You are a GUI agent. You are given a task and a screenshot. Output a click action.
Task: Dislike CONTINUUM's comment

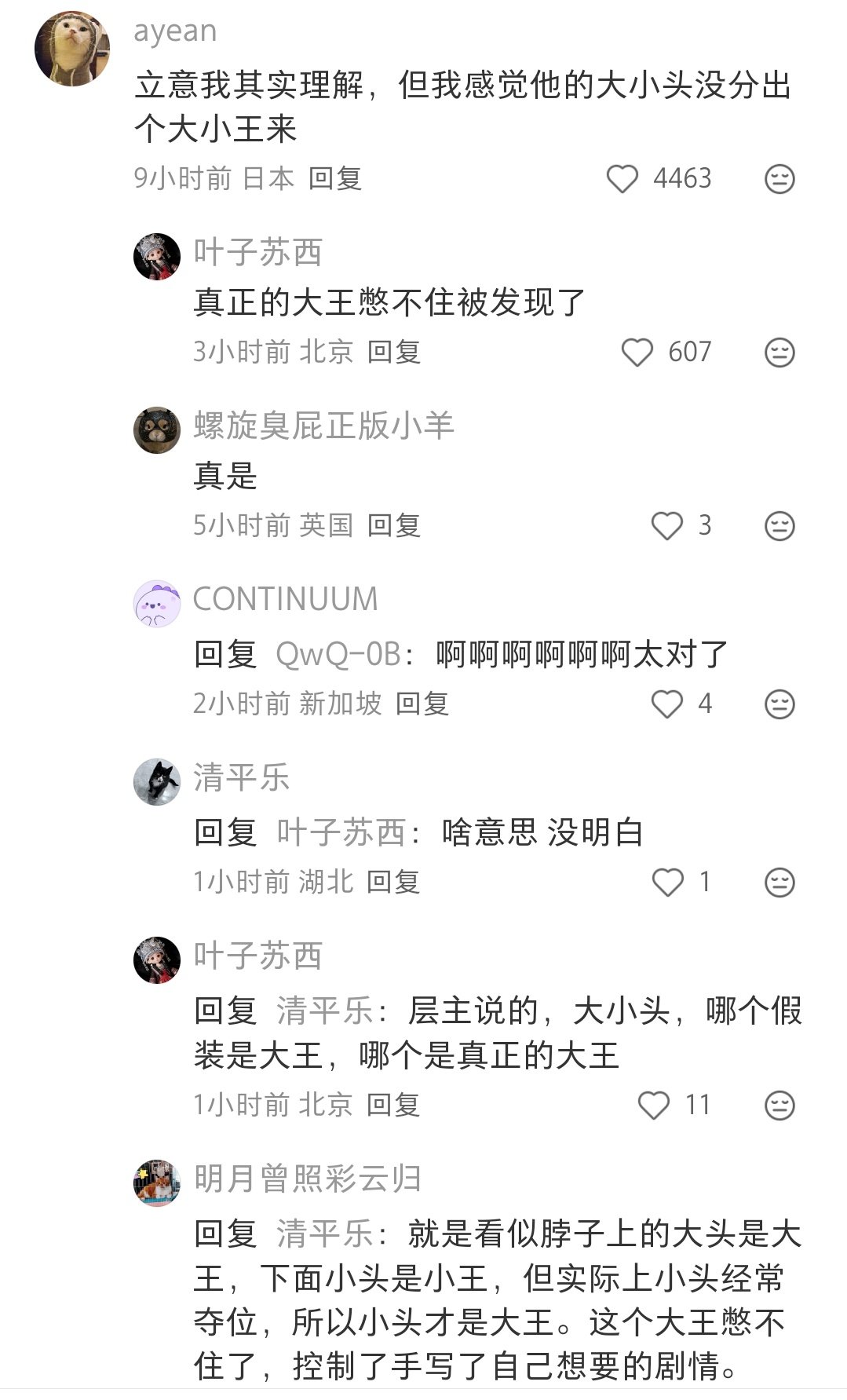pyautogui.click(x=779, y=704)
